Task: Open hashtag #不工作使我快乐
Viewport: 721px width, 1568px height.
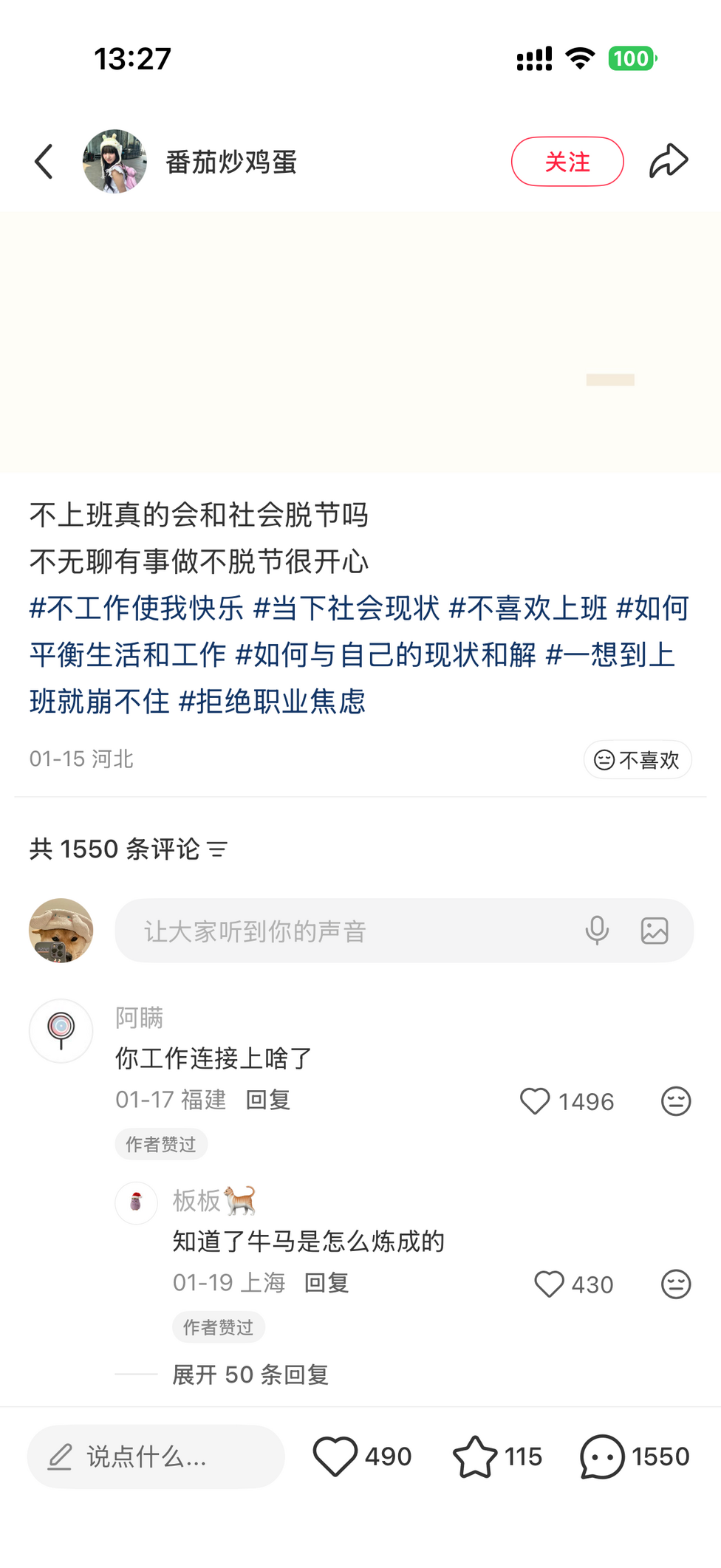Action: point(137,609)
